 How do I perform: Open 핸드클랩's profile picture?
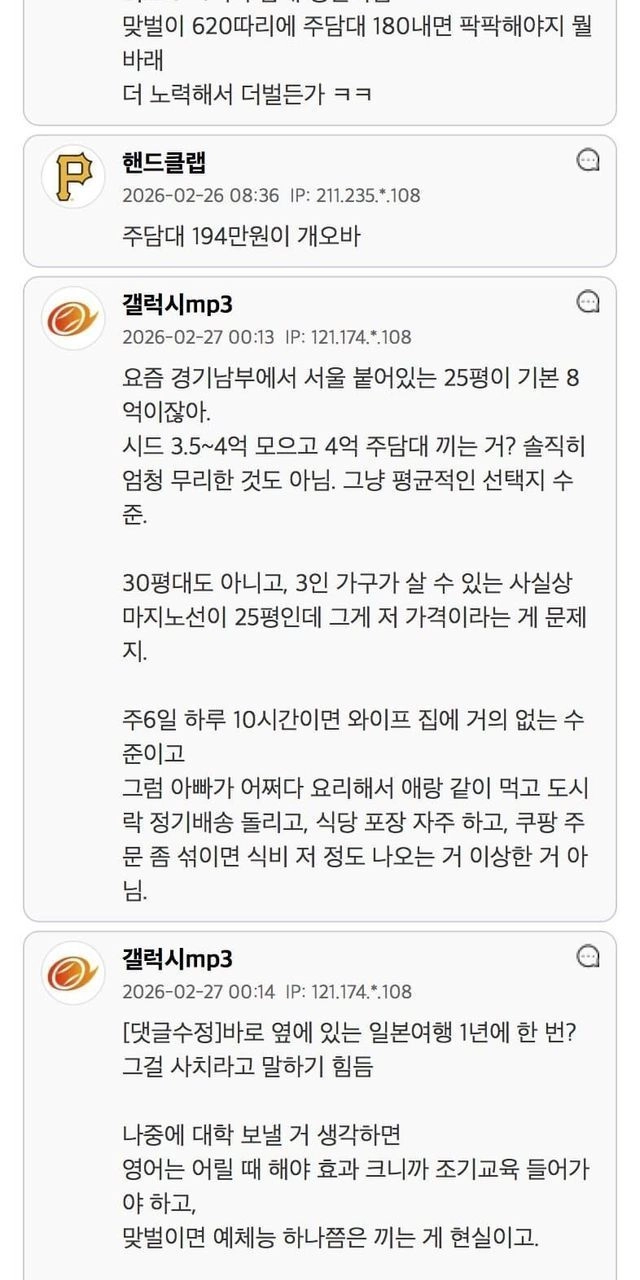pos(72,176)
